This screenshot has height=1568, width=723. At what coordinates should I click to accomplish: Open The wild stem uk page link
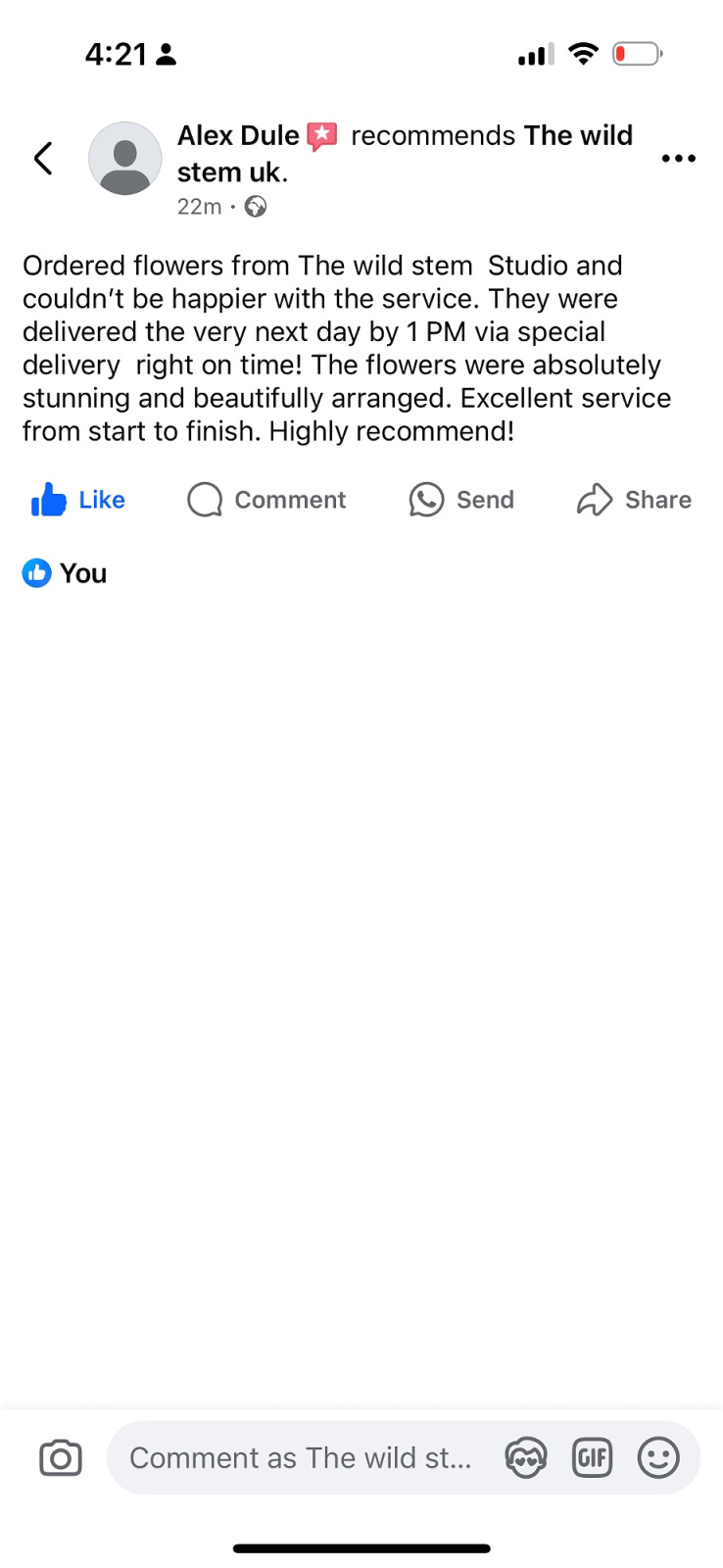point(405,153)
